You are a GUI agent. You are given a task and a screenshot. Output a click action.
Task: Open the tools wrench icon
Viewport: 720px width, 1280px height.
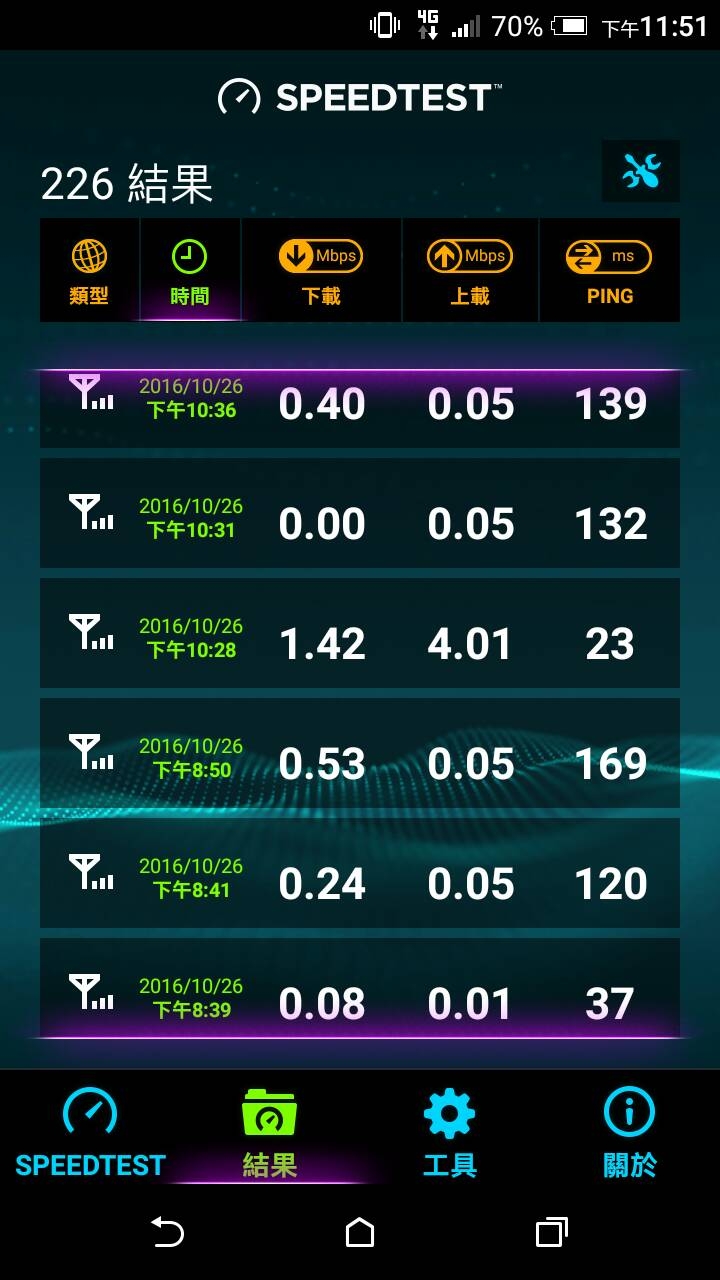pyautogui.click(x=641, y=172)
